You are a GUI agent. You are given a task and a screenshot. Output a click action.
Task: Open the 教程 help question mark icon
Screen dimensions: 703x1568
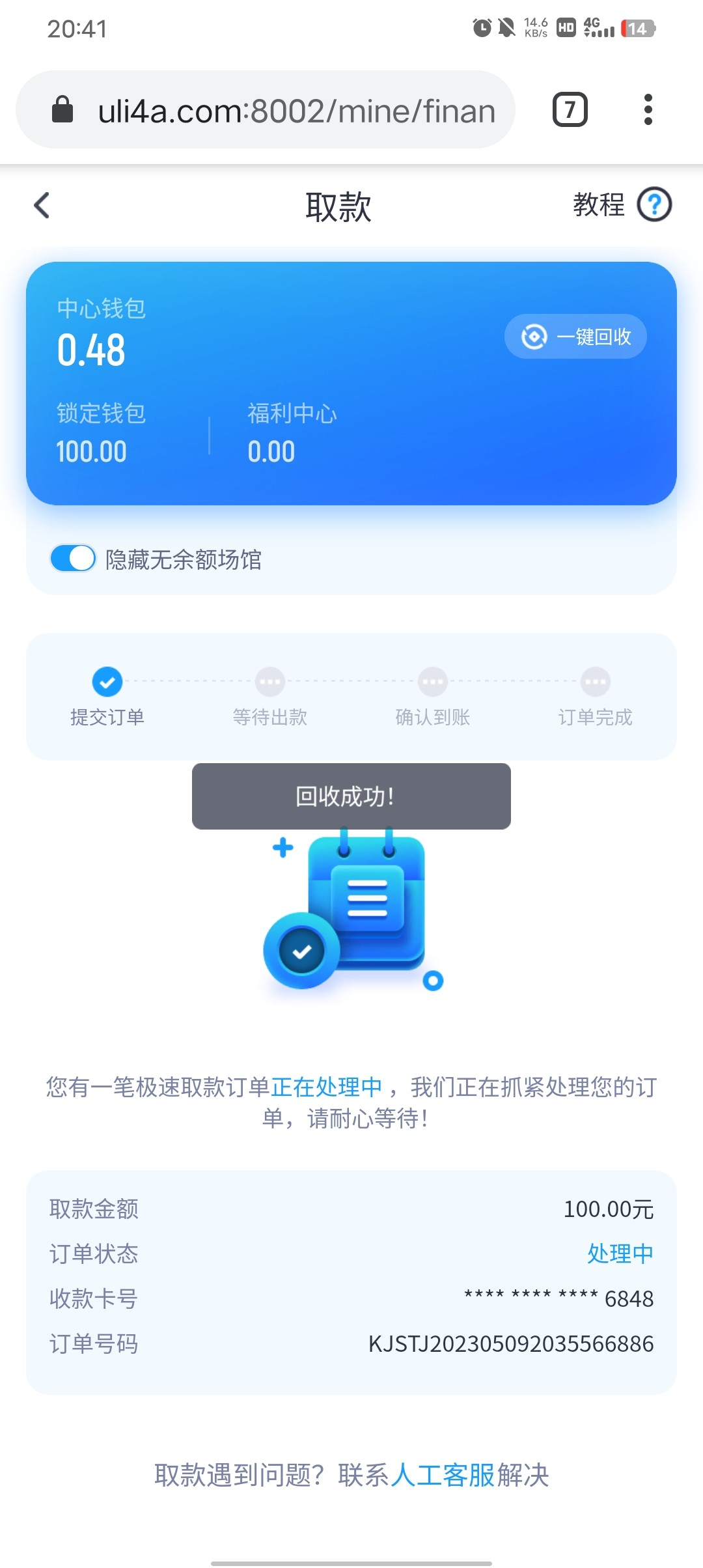click(x=653, y=205)
